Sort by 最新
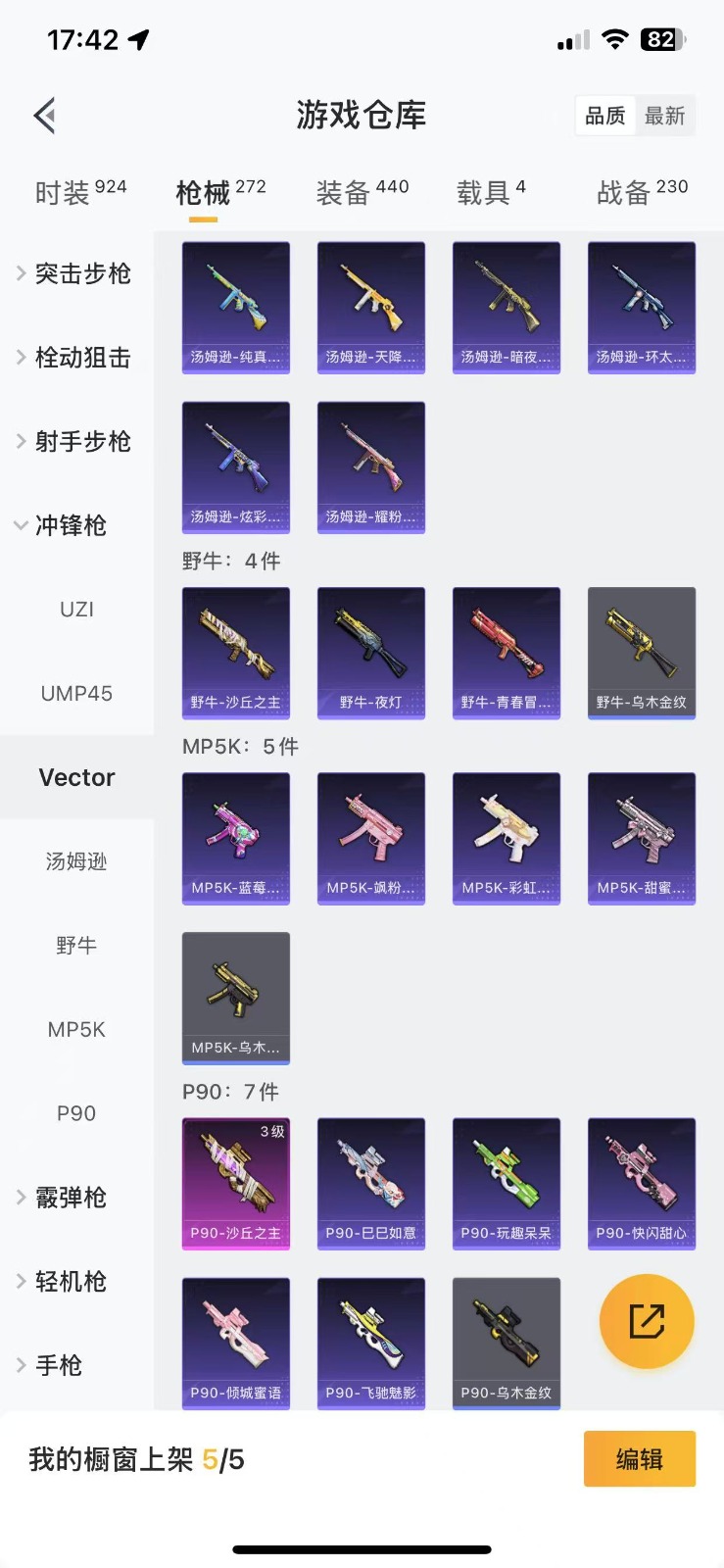 point(664,116)
